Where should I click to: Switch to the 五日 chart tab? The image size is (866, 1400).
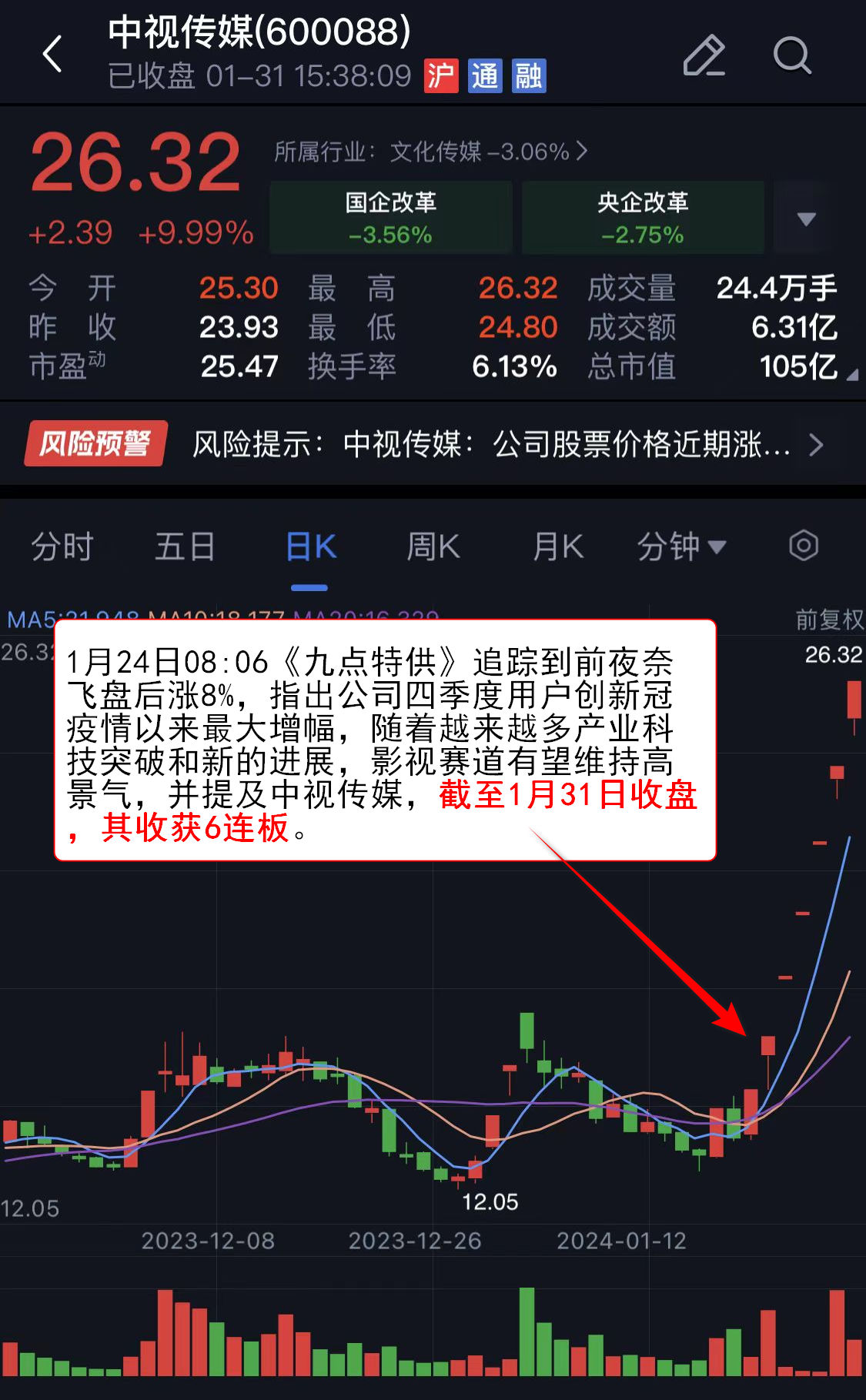click(x=185, y=547)
